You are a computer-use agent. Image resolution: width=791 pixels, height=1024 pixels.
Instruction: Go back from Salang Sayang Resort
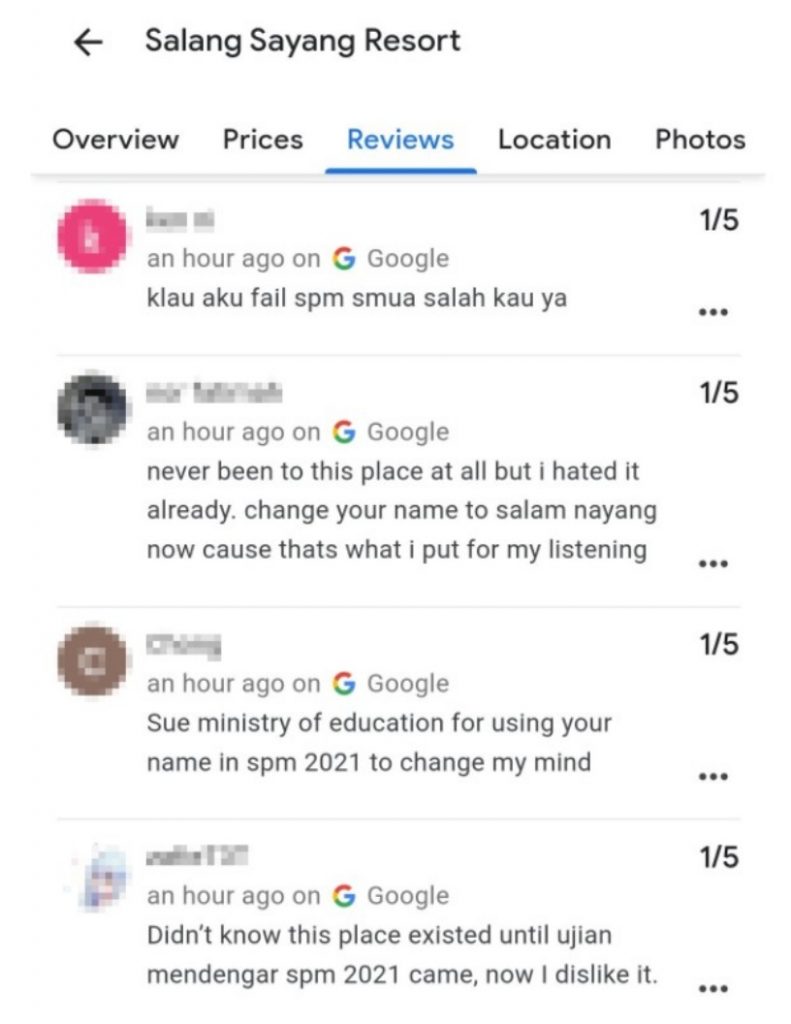point(89,43)
